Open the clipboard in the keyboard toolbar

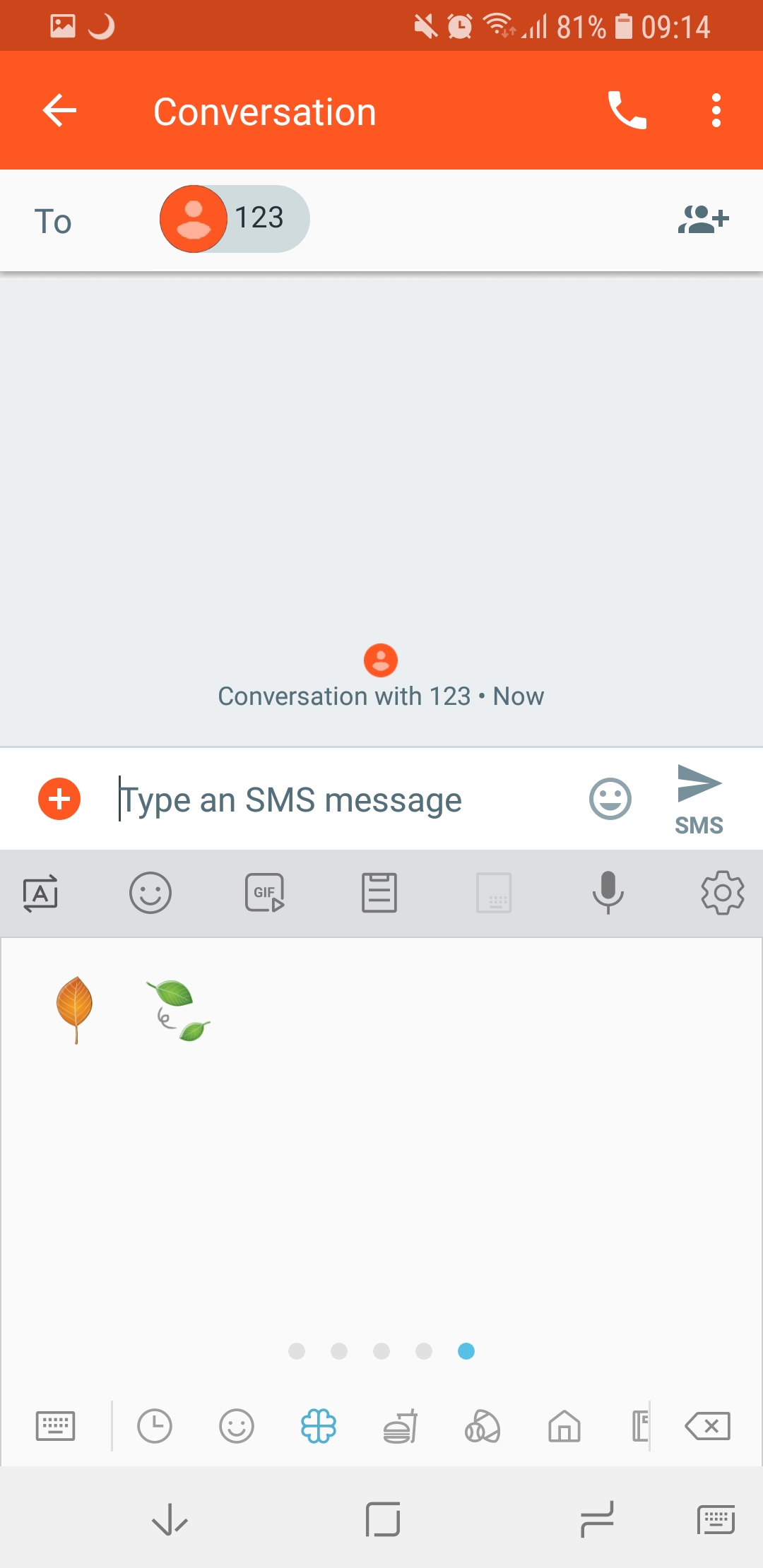tap(379, 893)
